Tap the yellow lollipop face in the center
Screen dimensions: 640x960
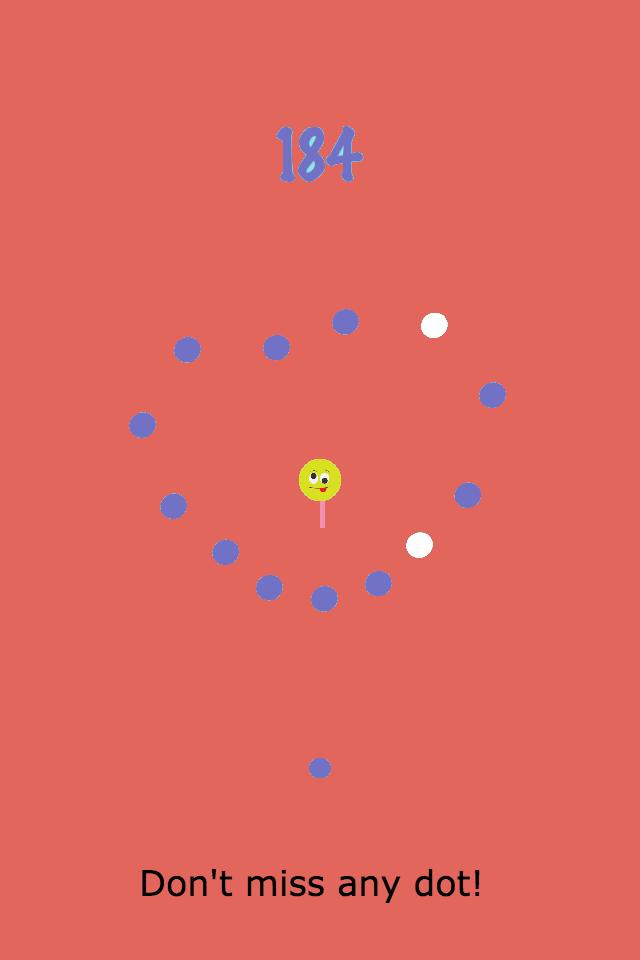320,480
